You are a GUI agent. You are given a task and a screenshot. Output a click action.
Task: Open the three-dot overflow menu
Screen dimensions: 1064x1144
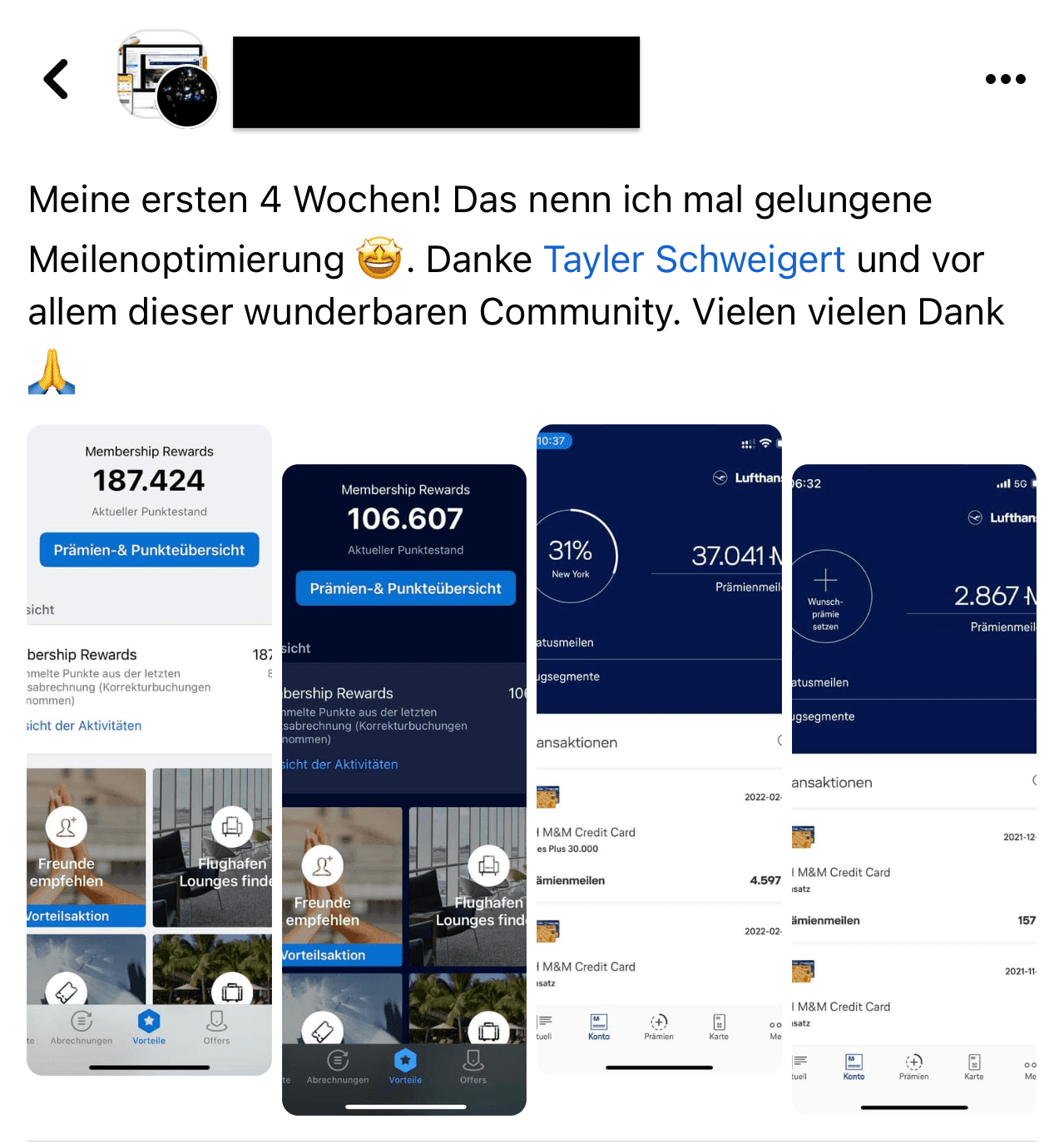click(x=1005, y=80)
